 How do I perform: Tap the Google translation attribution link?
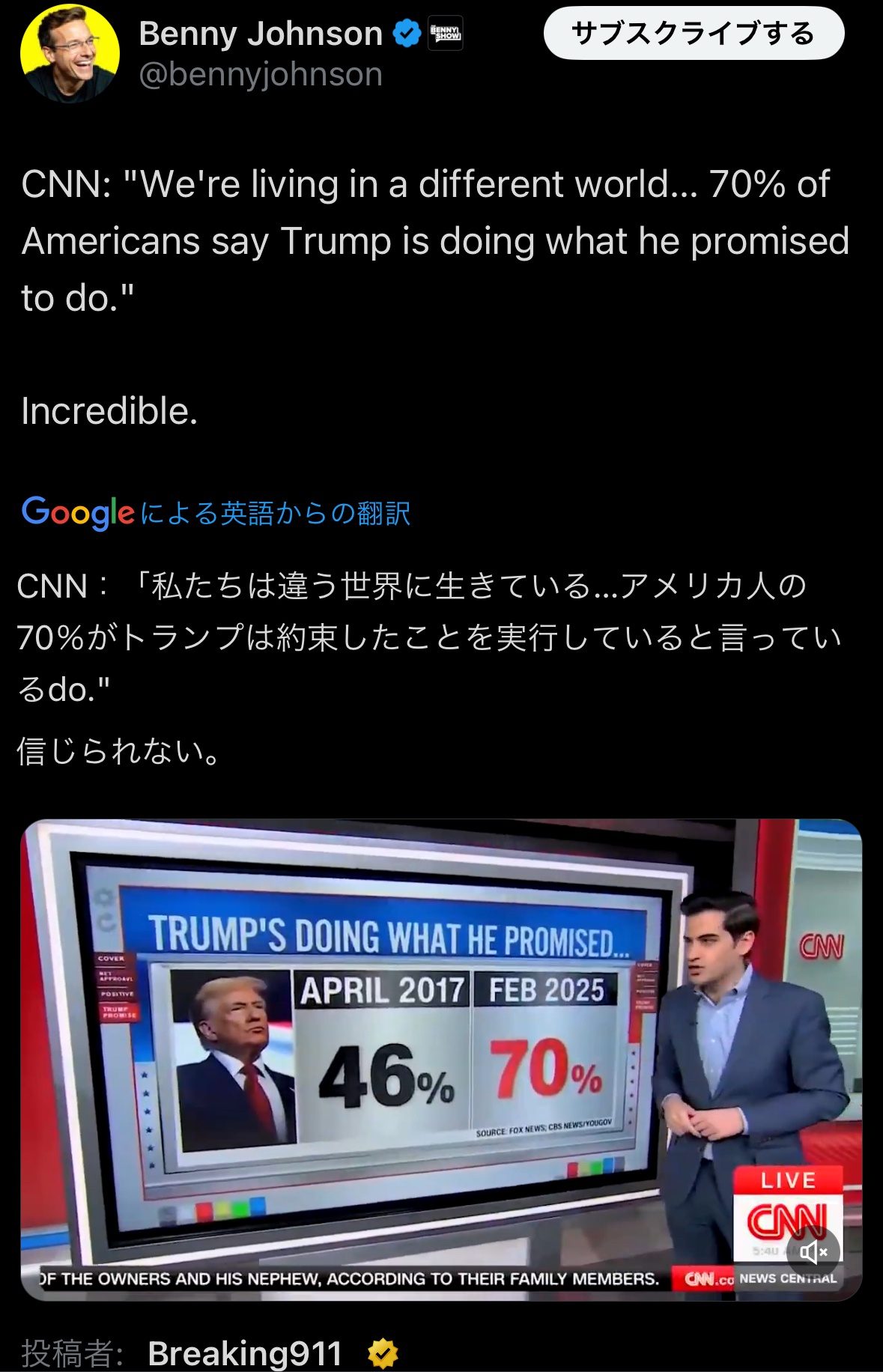216,513
